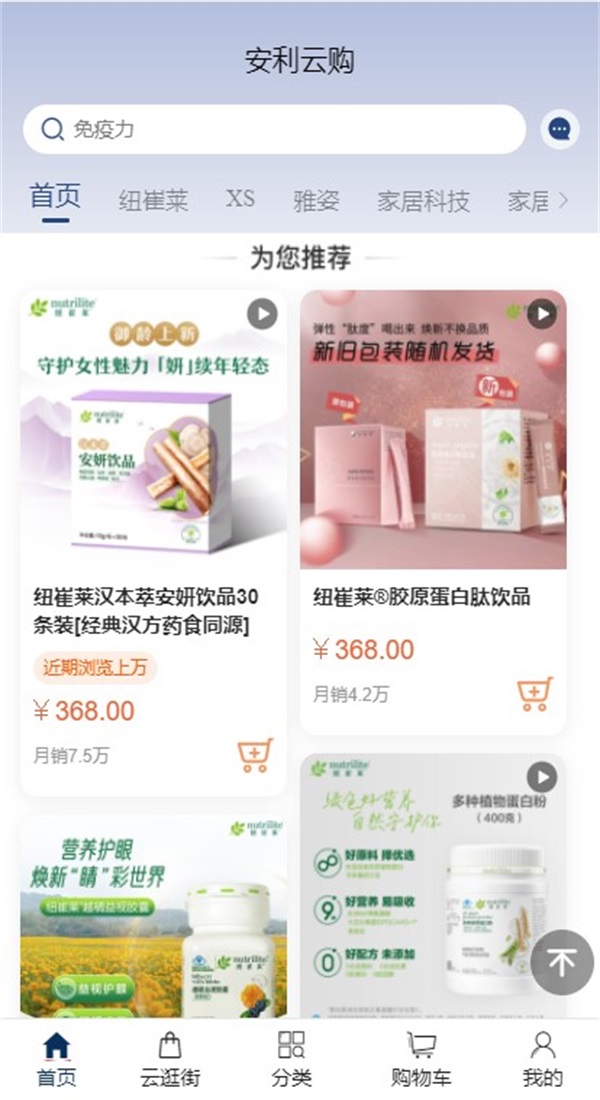Expand the category tabs chevron
The height and width of the screenshot is (1100, 600).
coord(565,200)
